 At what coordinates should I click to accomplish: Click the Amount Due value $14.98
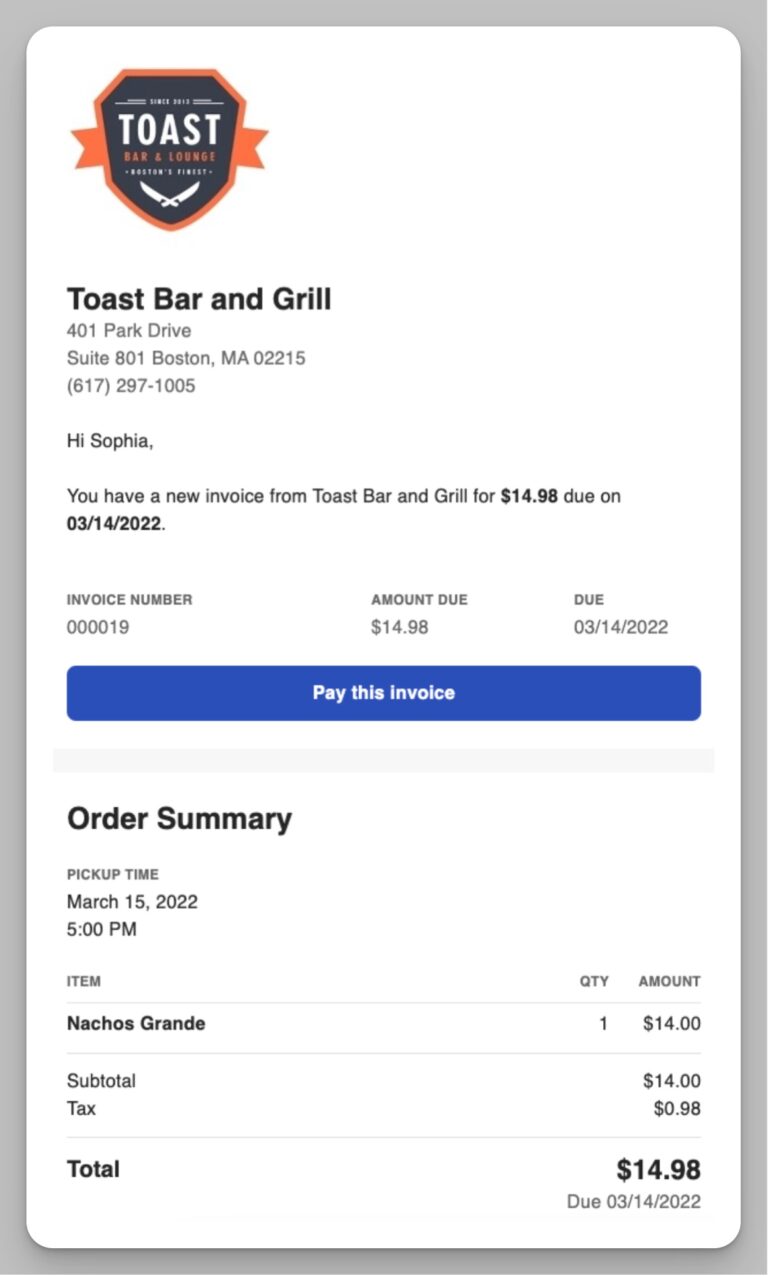click(x=399, y=627)
